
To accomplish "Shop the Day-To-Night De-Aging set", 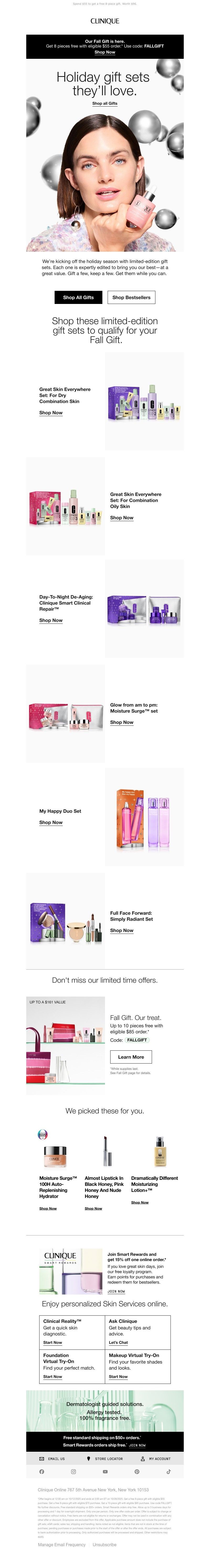I will [51, 620].
